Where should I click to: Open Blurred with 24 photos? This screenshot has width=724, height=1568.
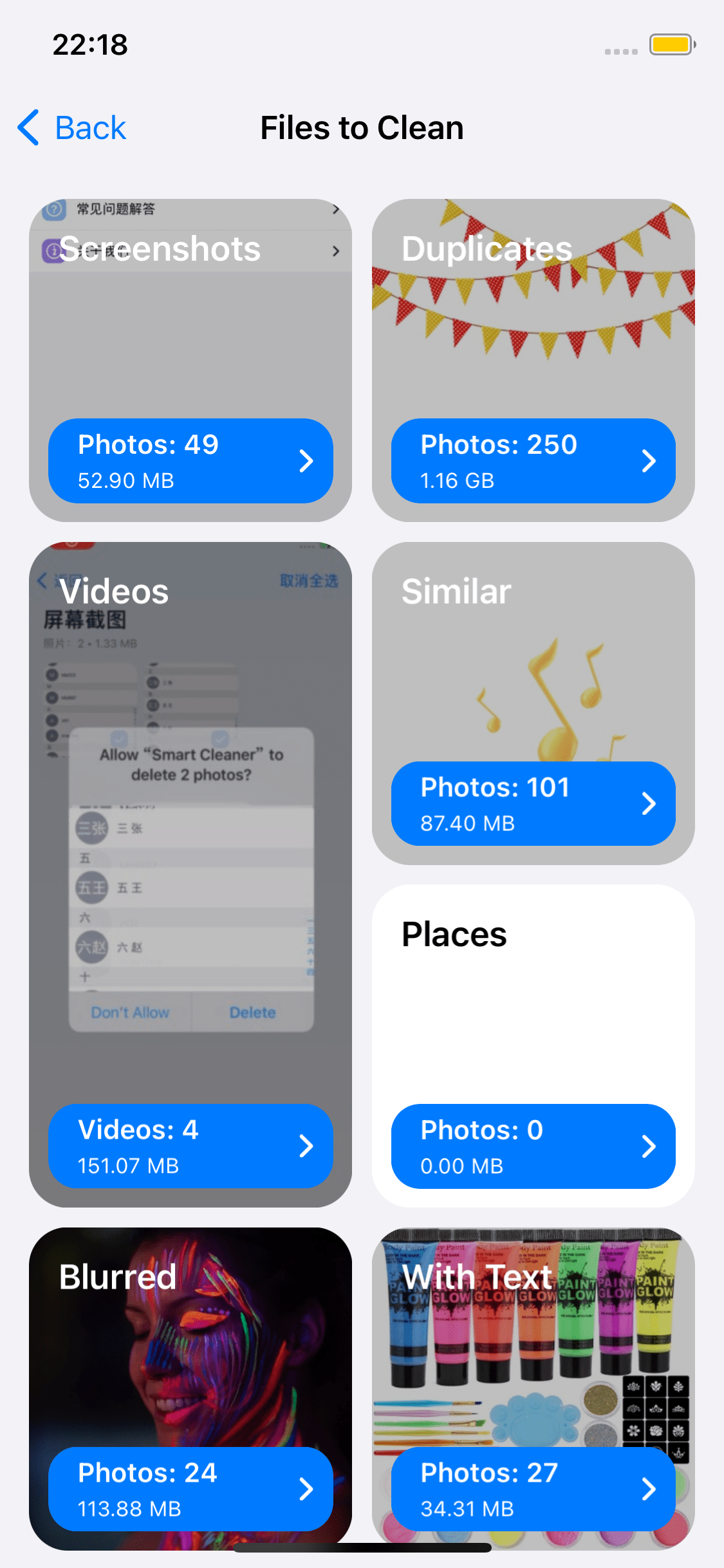tap(190, 1489)
